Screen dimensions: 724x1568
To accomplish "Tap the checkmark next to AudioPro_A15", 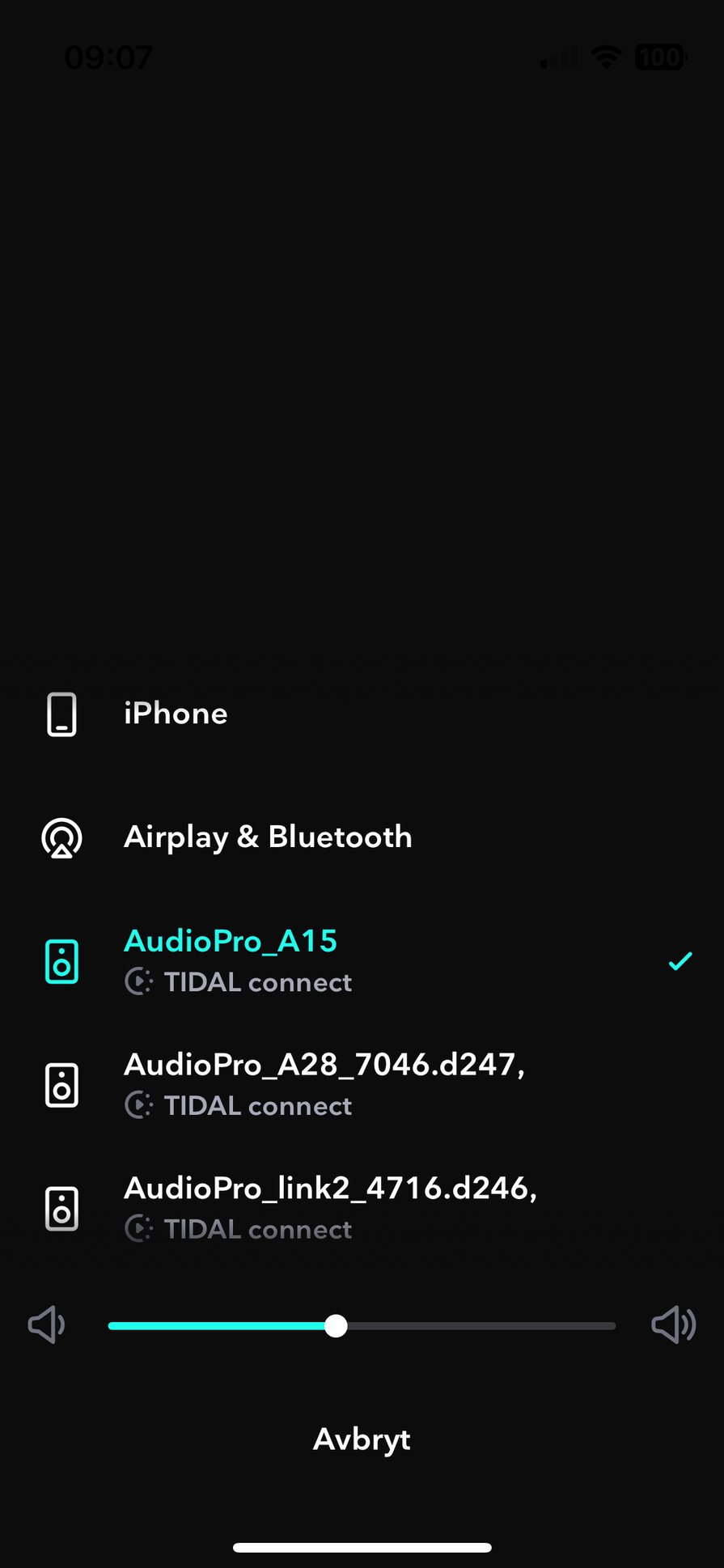I will 680,960.
